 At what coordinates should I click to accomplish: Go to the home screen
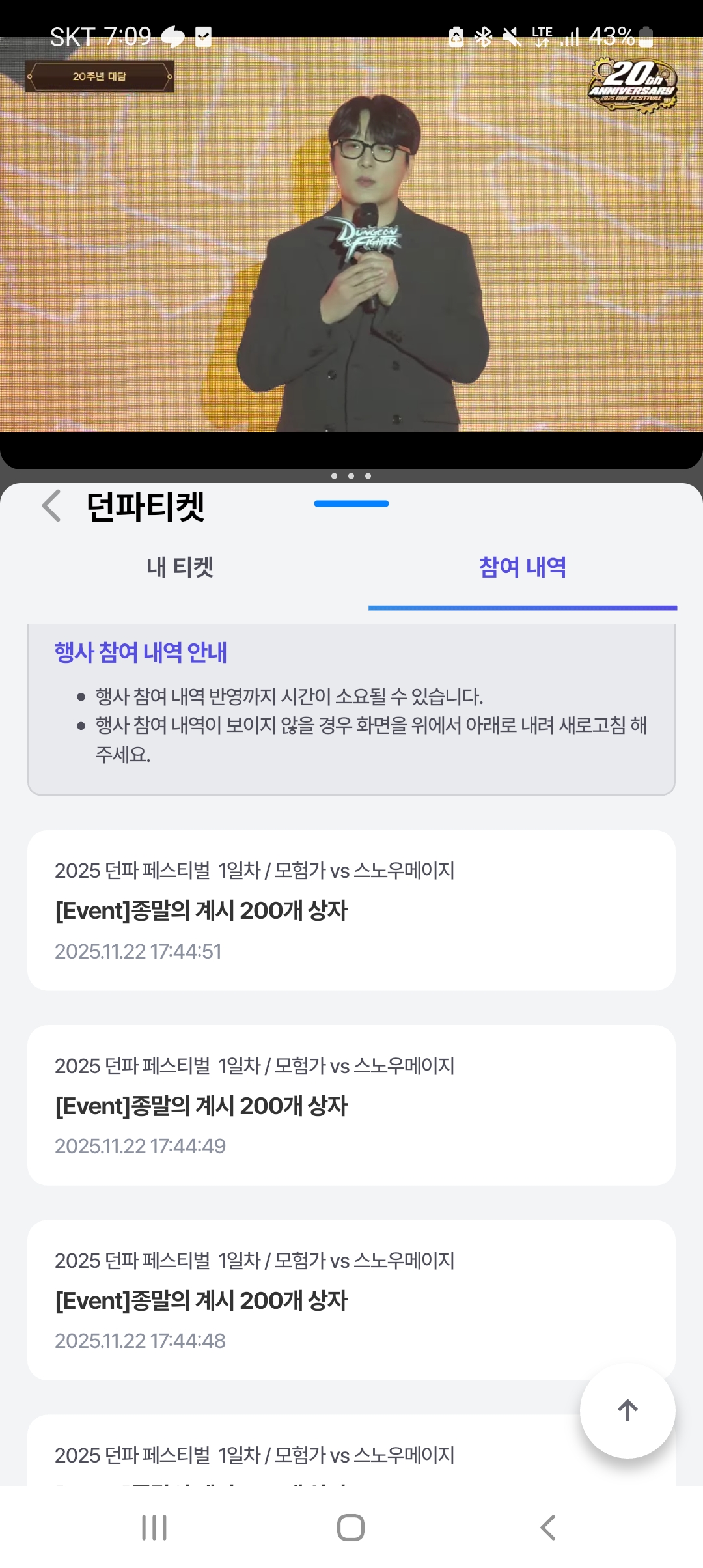pyautogui.click(x=351, y=1527)
